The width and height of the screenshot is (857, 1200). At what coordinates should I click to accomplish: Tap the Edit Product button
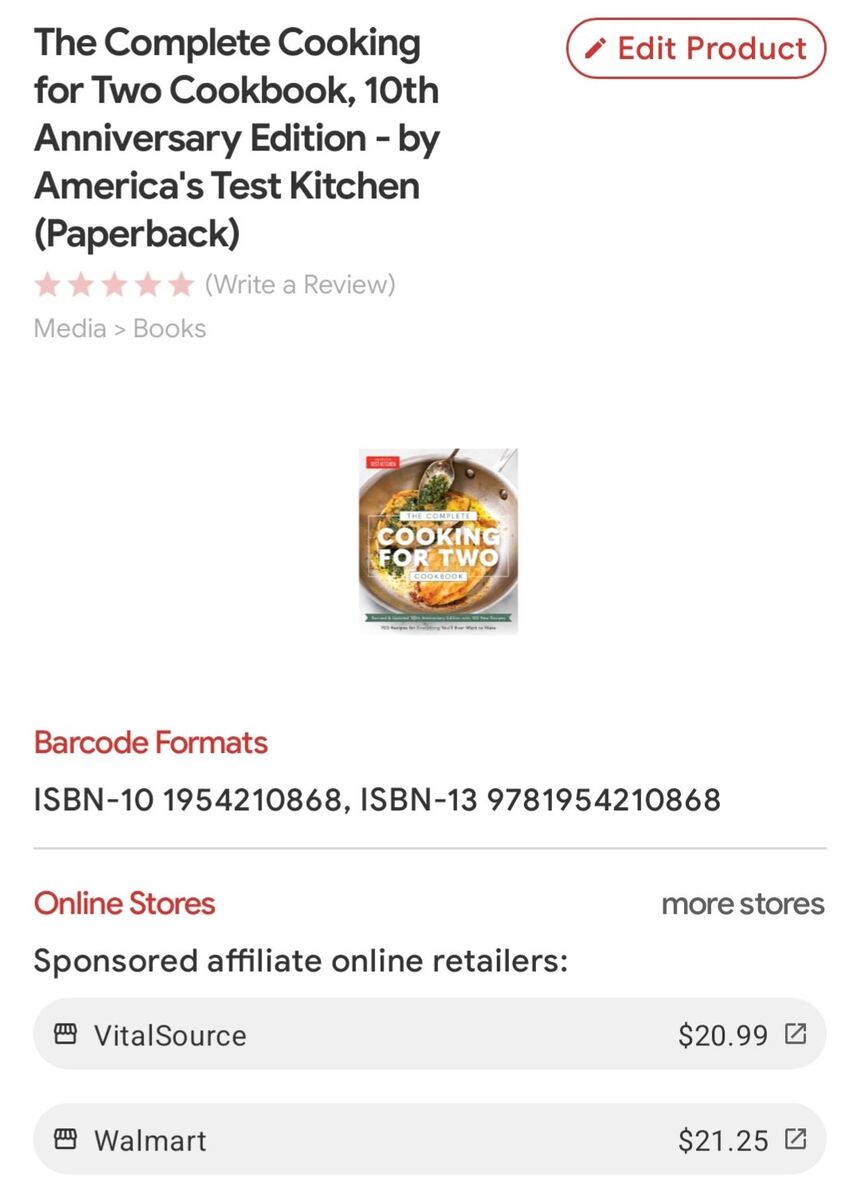click(x=696, y=49)
